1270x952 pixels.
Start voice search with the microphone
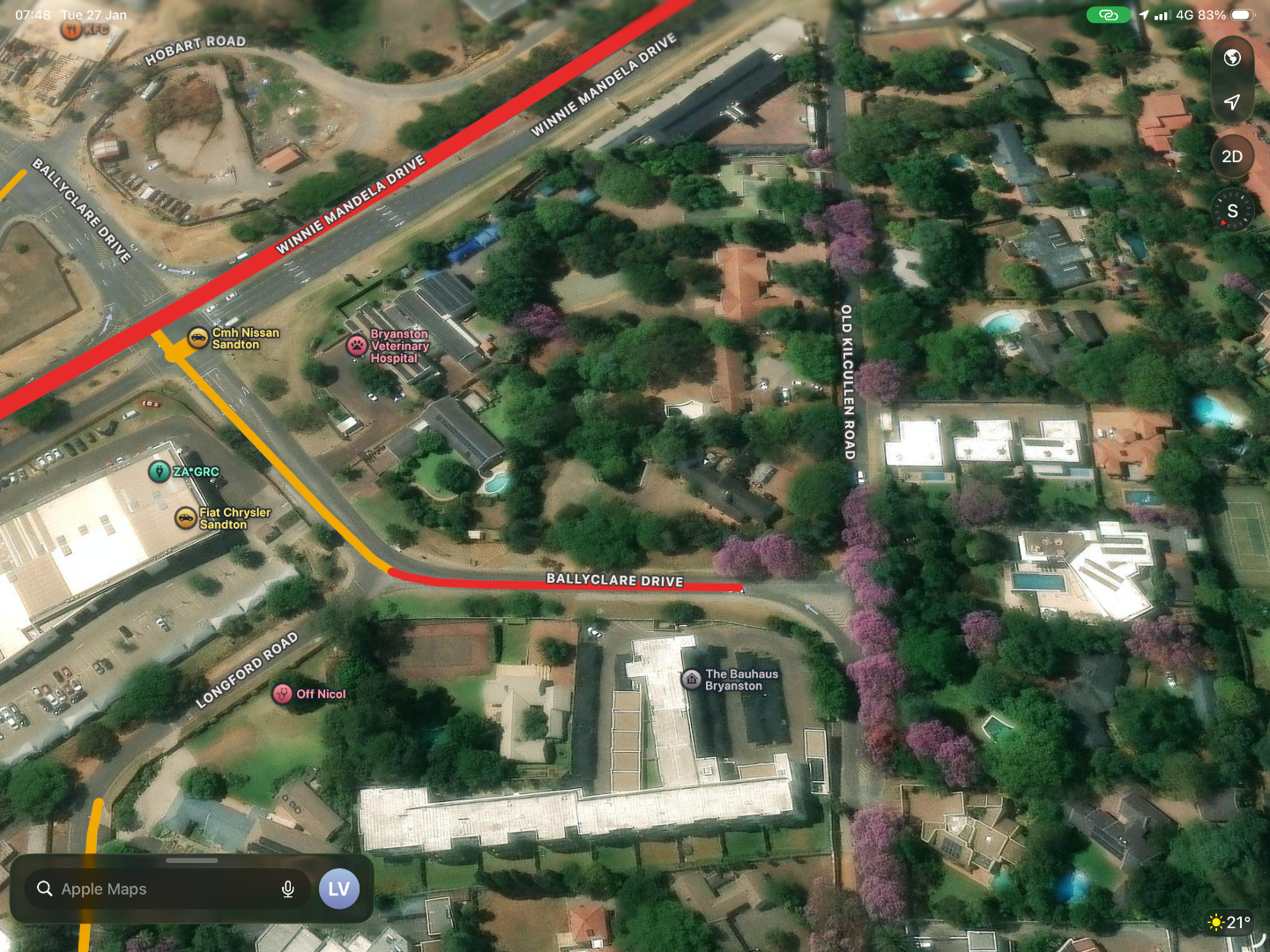click(287, 889)
